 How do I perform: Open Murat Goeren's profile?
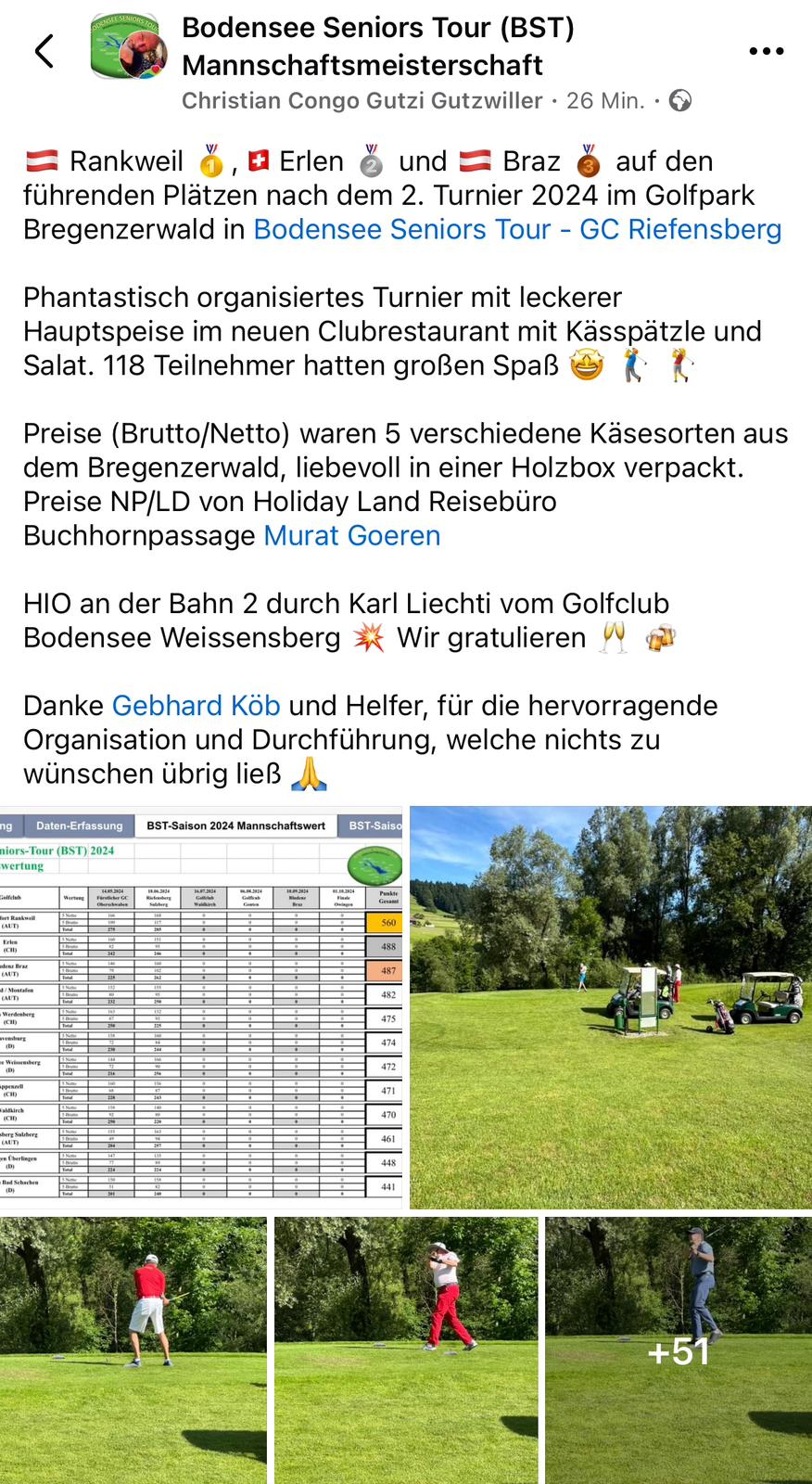coord(352,535)
